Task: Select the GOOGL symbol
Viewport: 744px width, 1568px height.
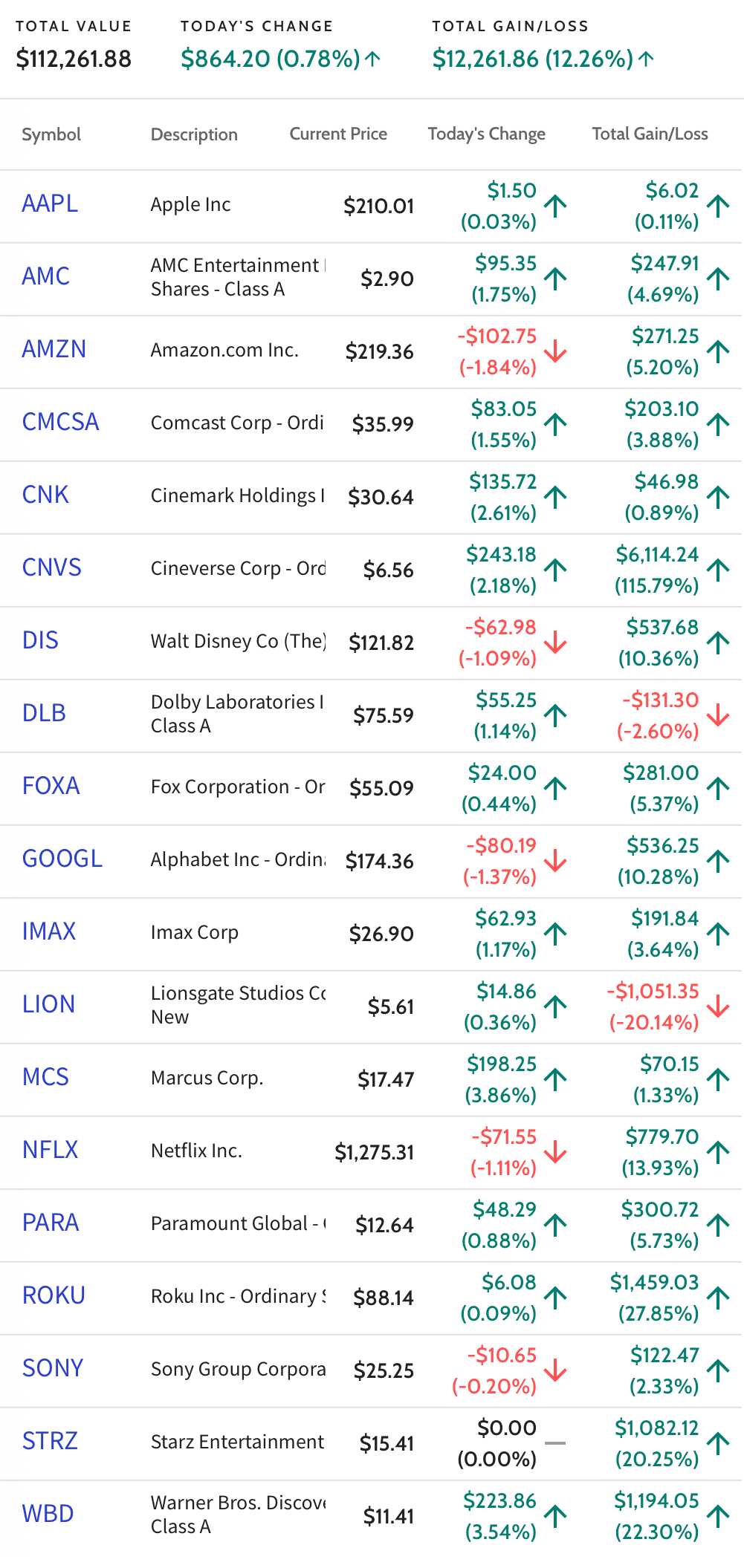Action: pyautogui.click(x=62, y=859)
